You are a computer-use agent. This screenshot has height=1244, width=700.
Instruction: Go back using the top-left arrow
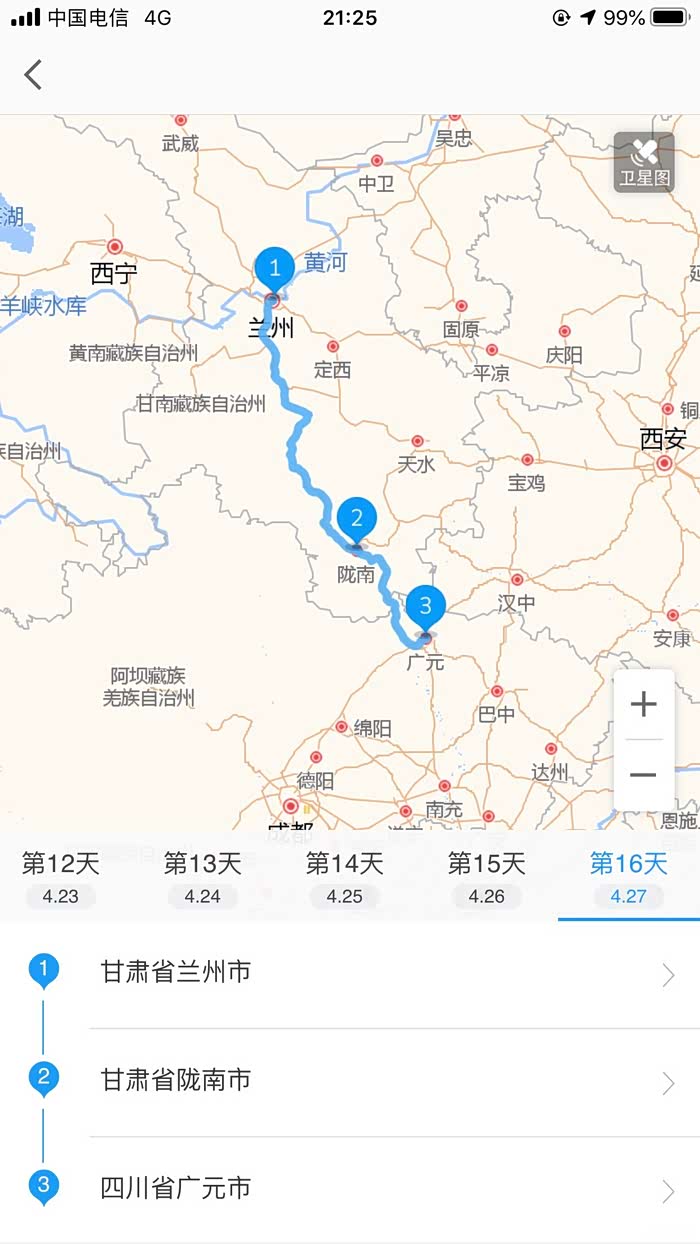[x=34, y=75]
